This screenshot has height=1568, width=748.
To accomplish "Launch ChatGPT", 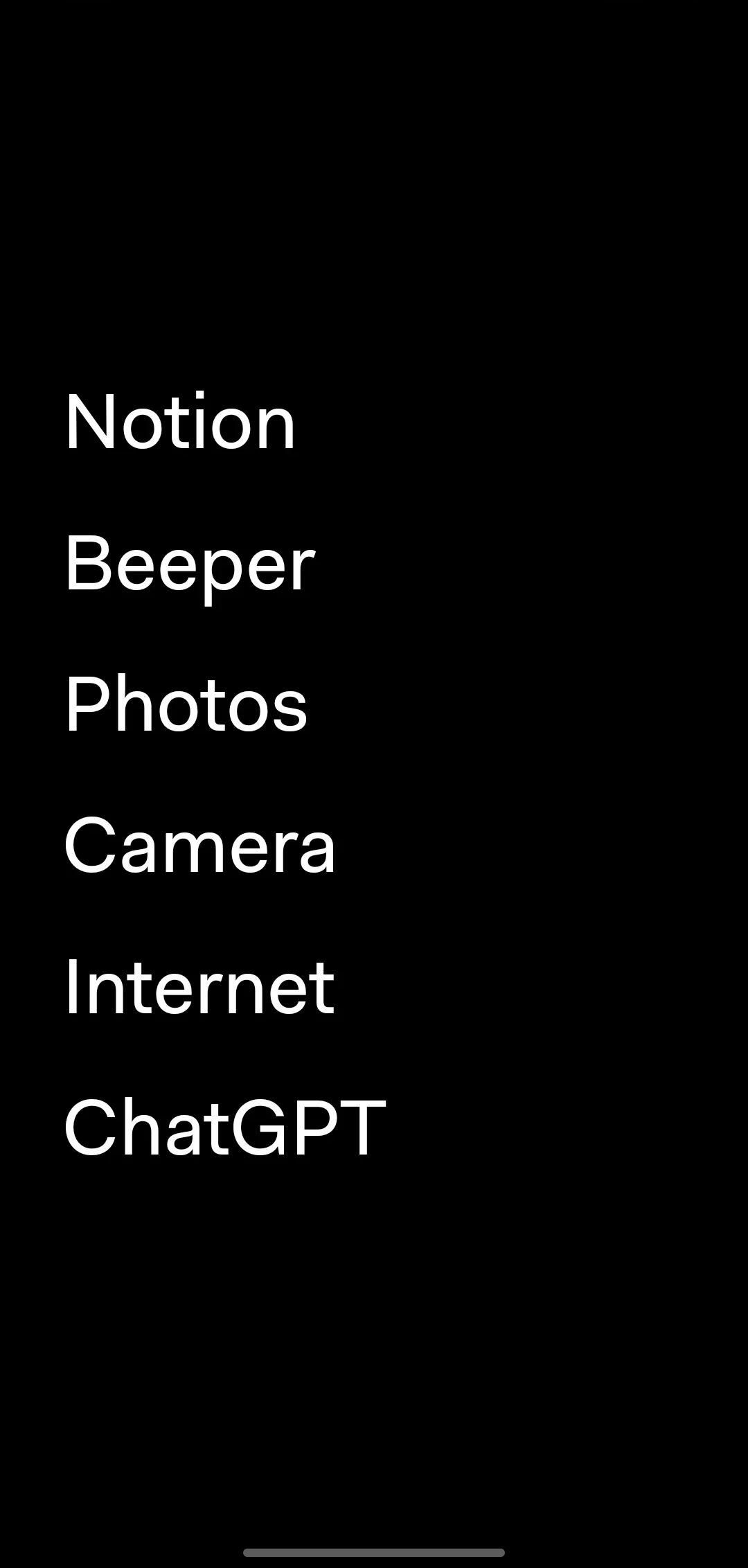I will click(224, 1129).
